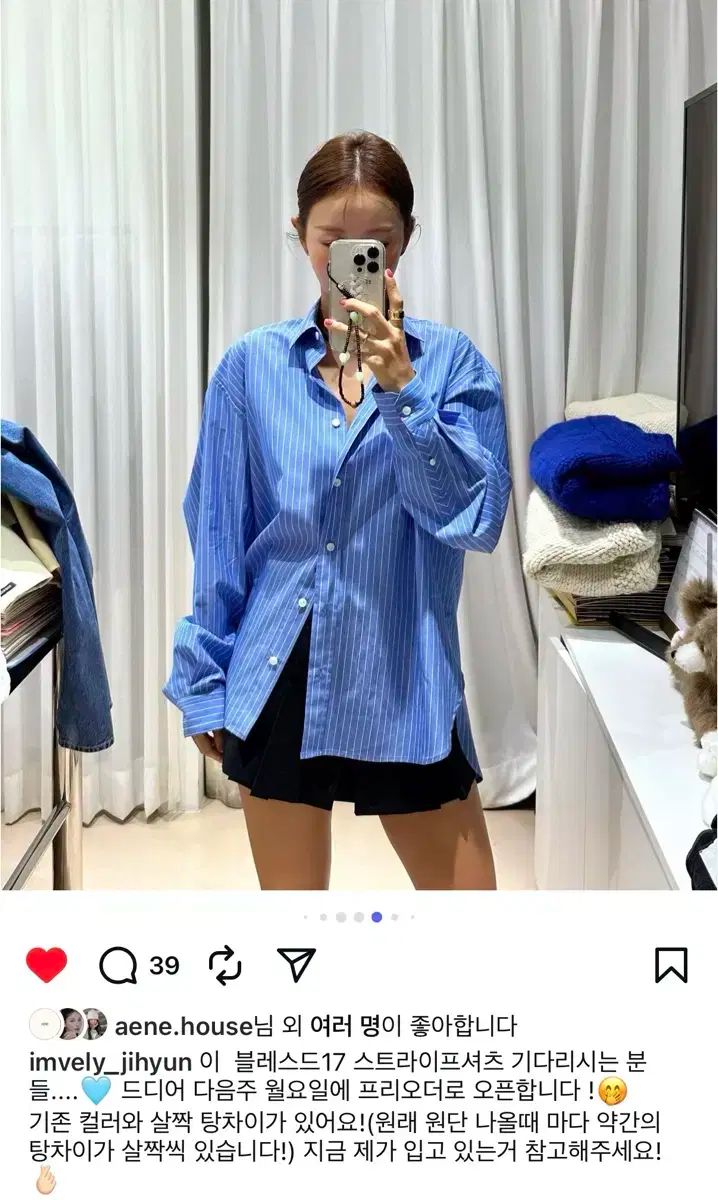Share the post via the paper plane
The width and height of the screenshot is (718, 1200).
point(296,964)
